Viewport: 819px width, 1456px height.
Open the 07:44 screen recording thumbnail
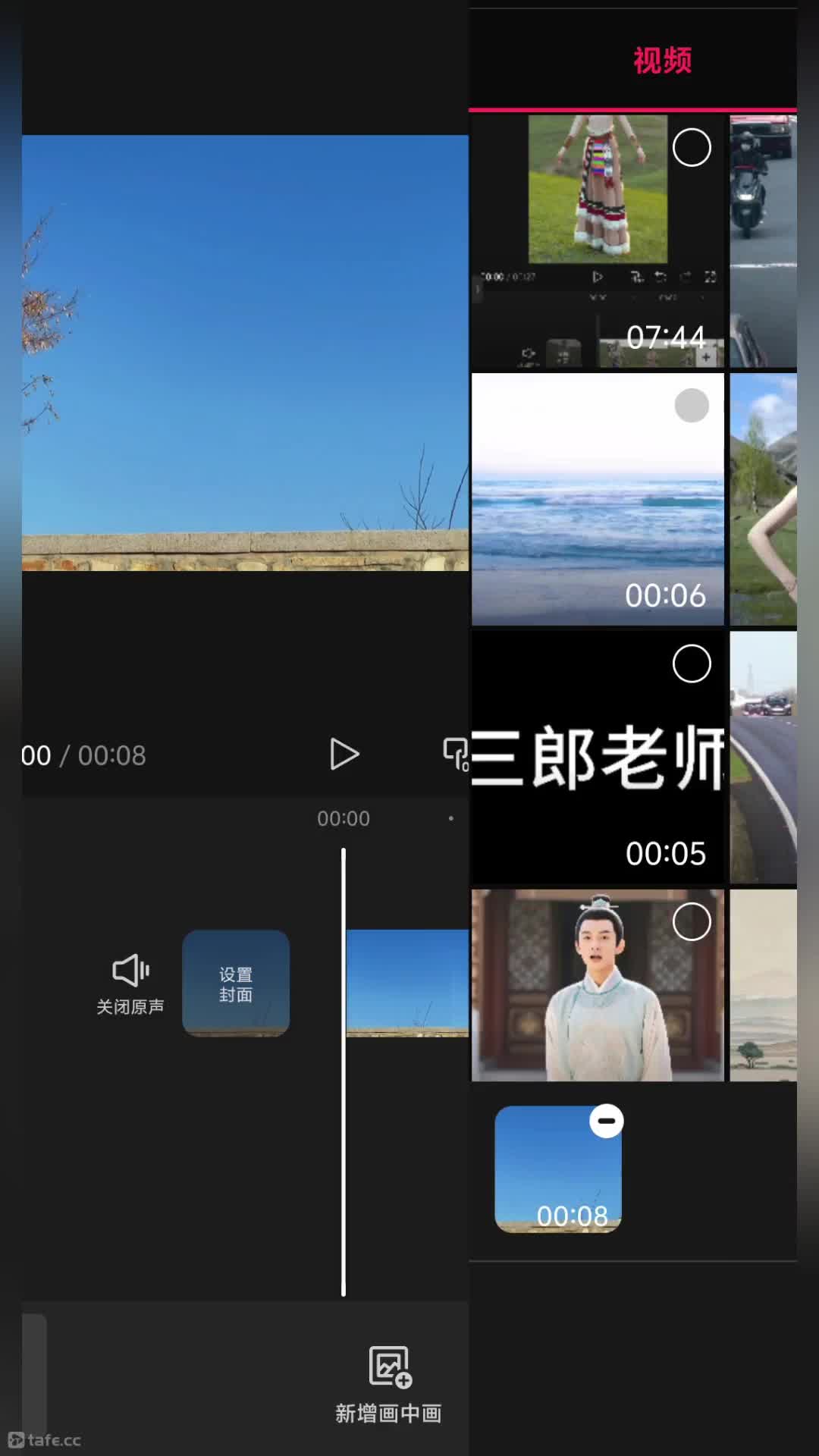click(x=598, y=241)
